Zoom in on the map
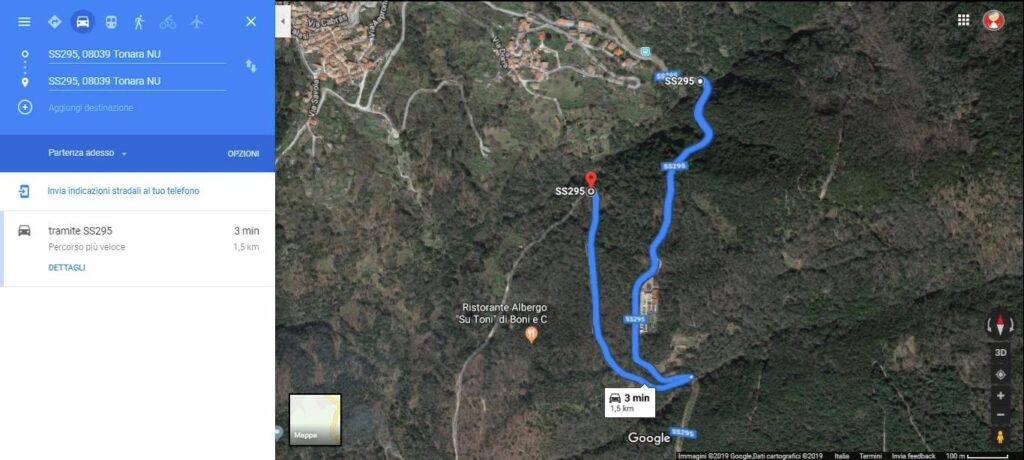The image size is (1024, 460). coord(1000,396)
